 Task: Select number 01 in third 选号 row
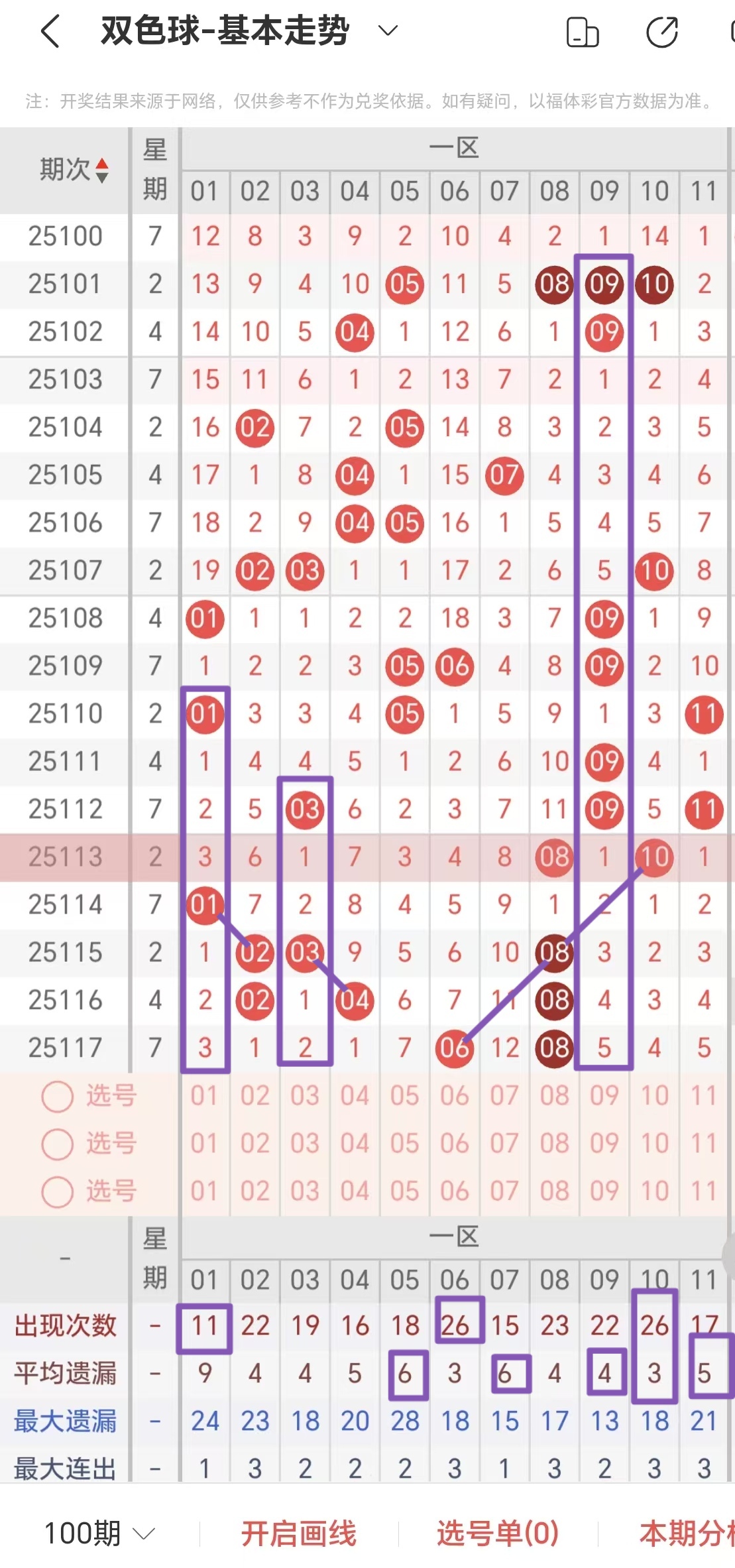(x=205, y=1191)
